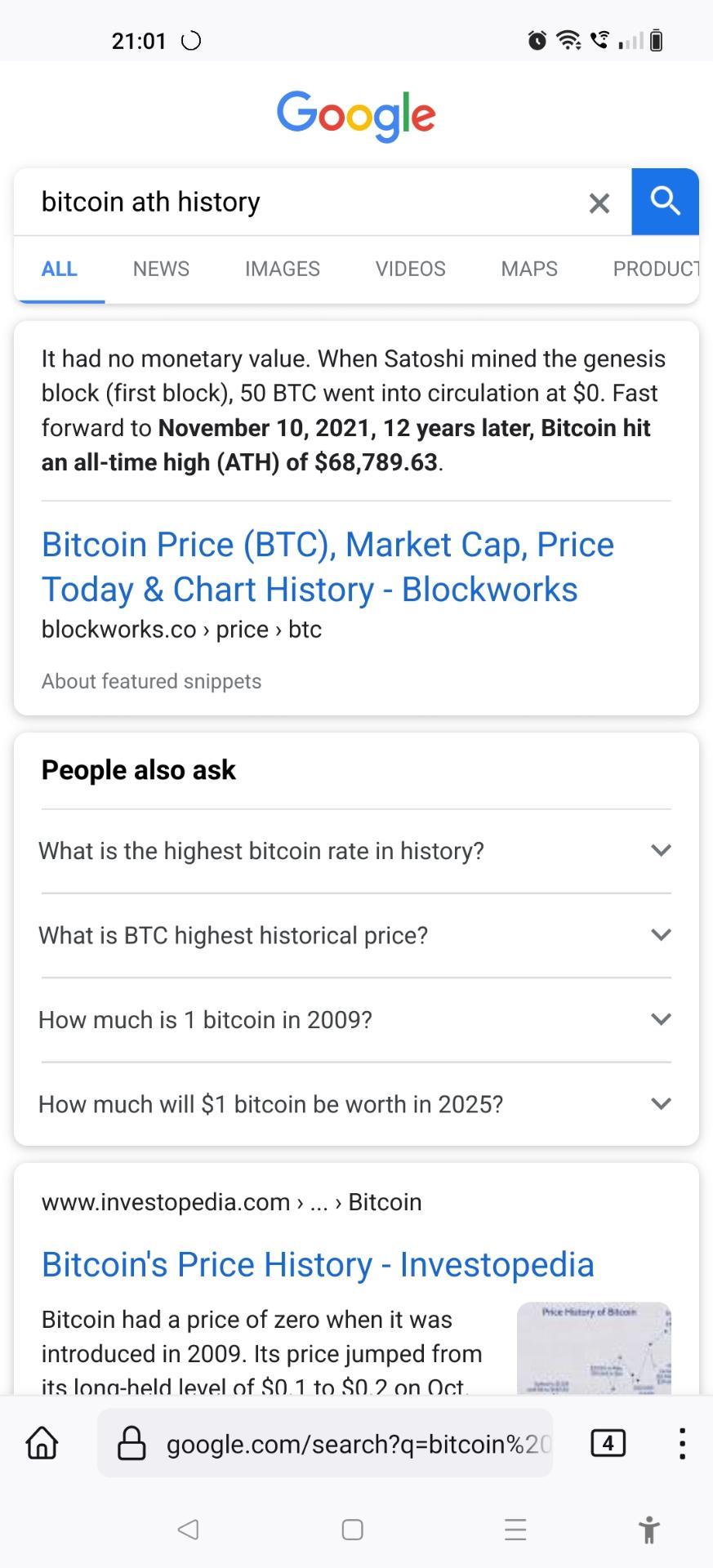Expand 'How much is 1 bitcoin in 2009?'
Screen dimensions: 713x1568
[x=356, y=1020]
